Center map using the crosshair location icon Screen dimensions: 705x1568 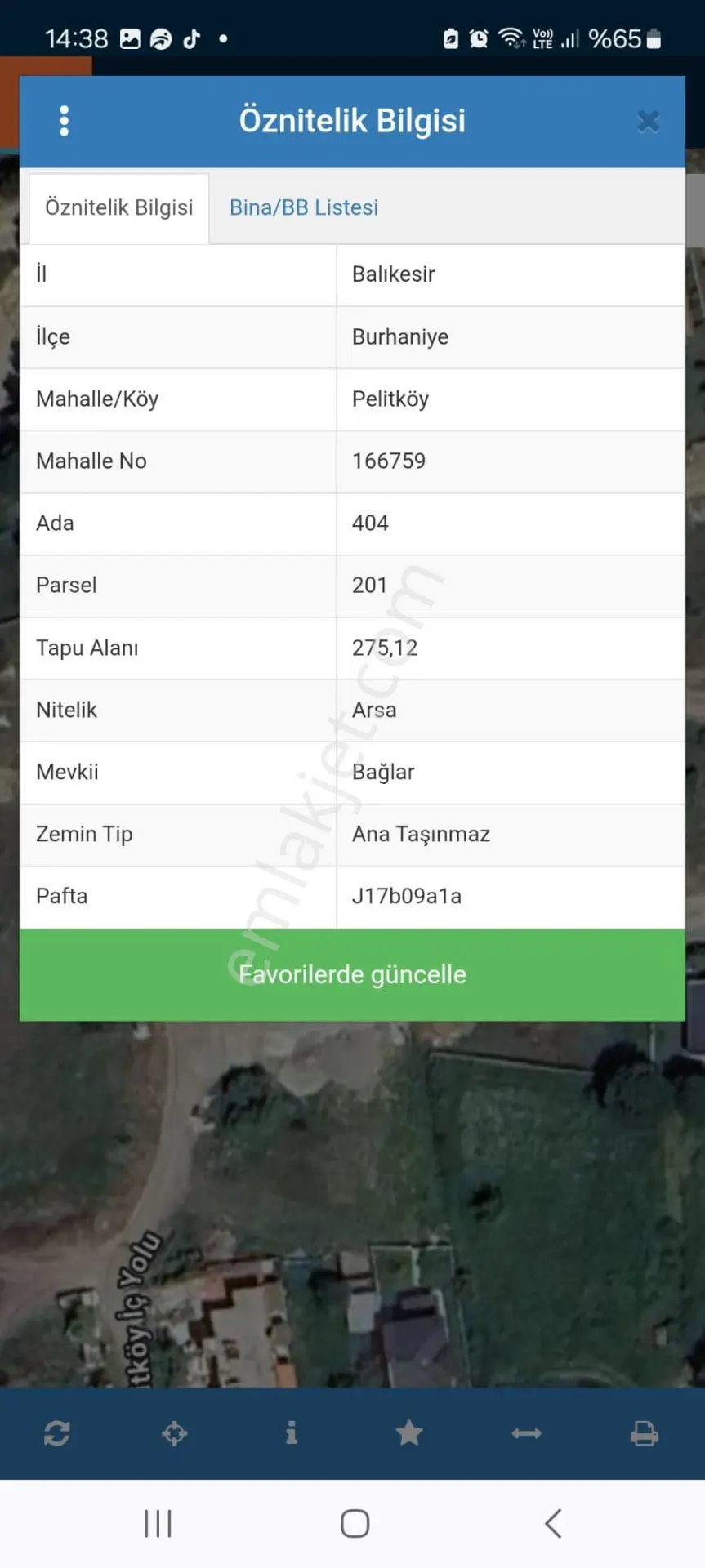coord(175,1433)
